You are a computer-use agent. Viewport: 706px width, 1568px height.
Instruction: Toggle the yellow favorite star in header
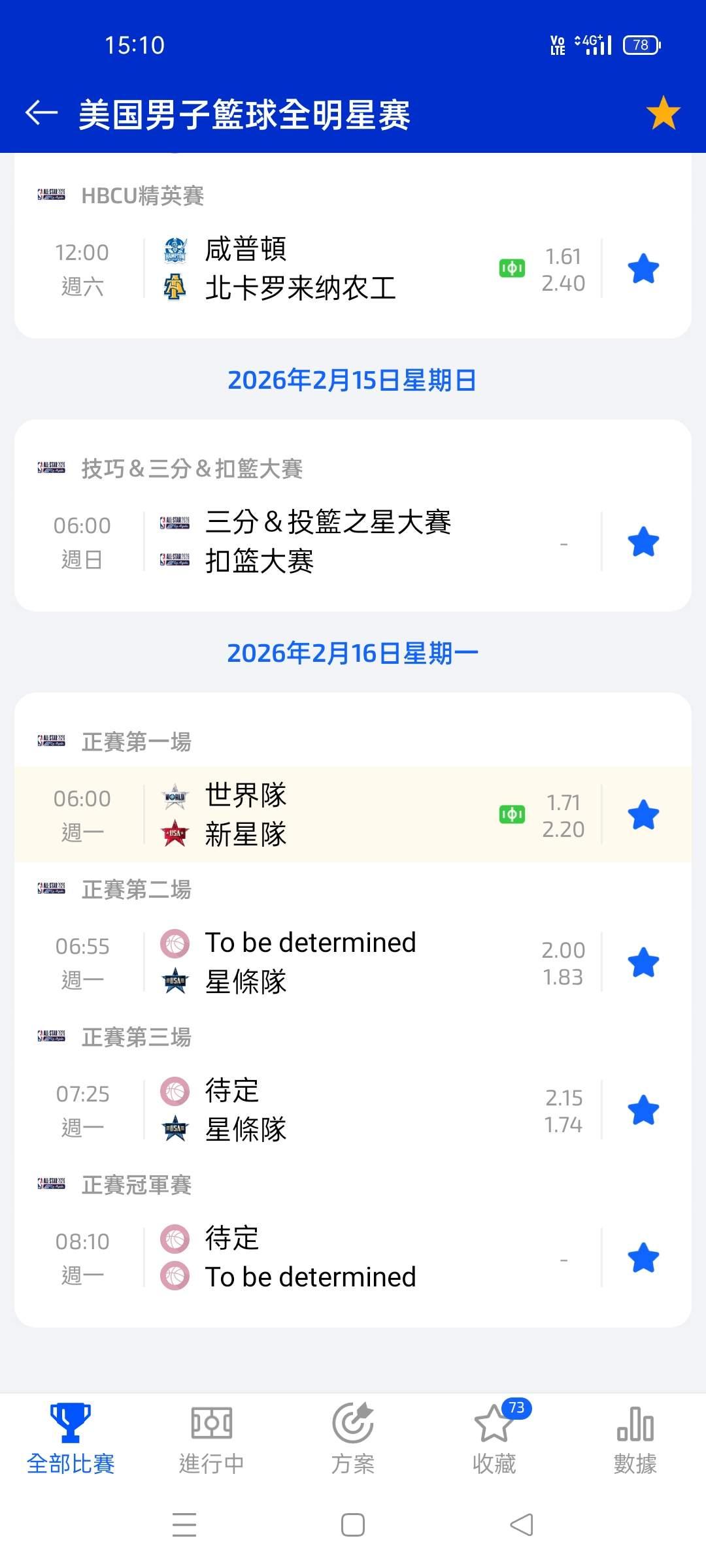663,113
